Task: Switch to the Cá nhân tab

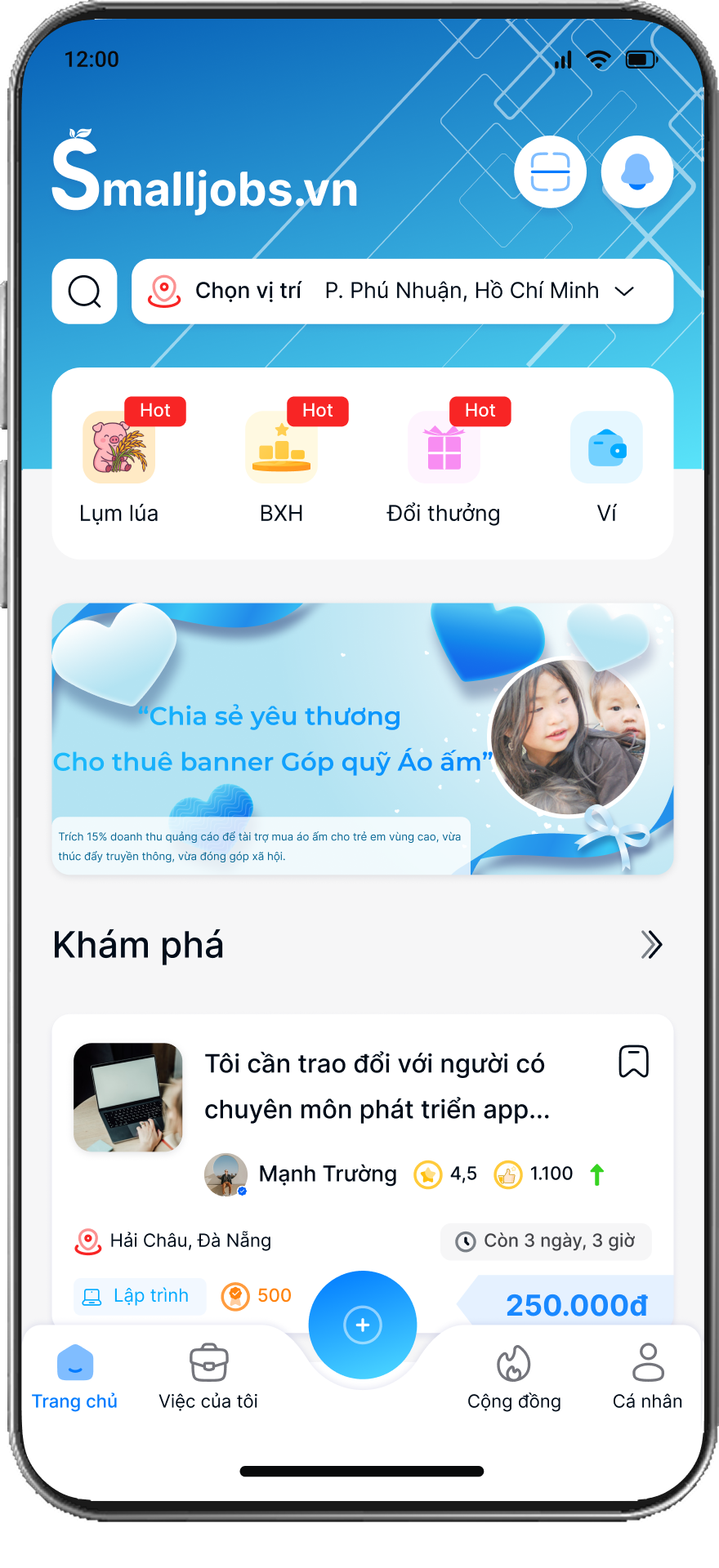Action: [647, 1378]
